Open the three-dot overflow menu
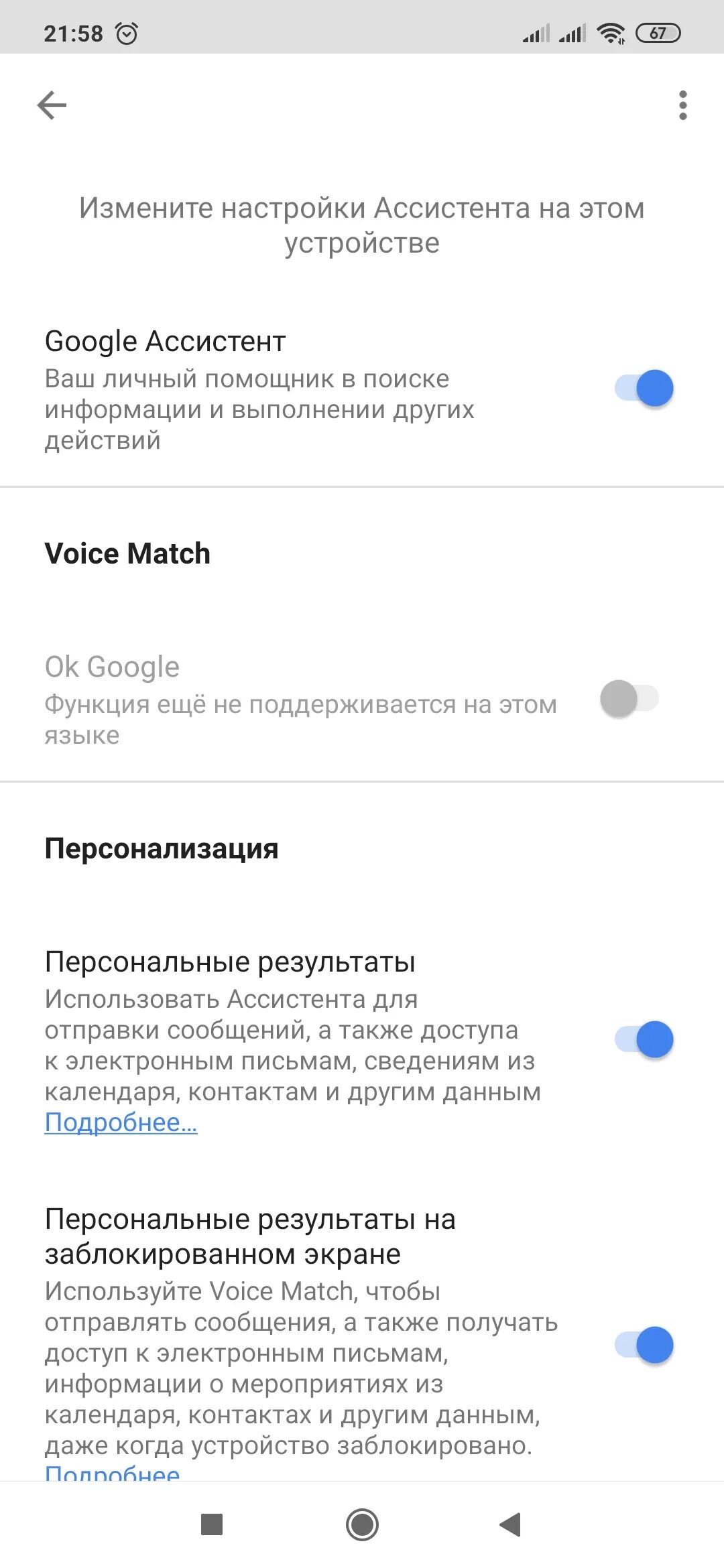Image resolution: width=724 pixels, height=1568 pixels. point(682,105)
